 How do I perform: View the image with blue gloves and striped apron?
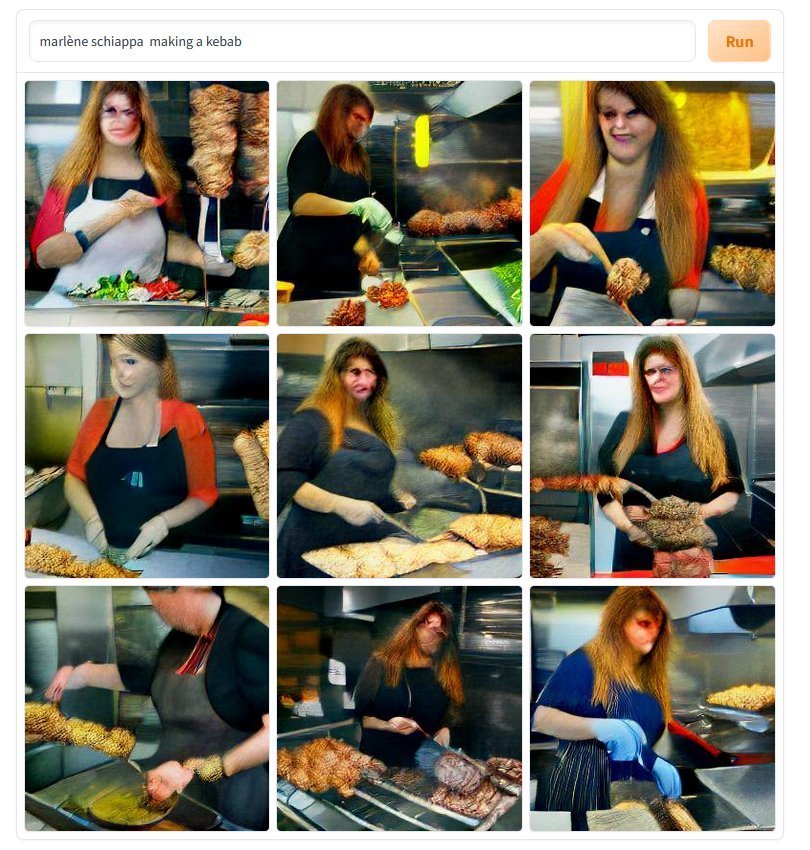pos(652,708)
